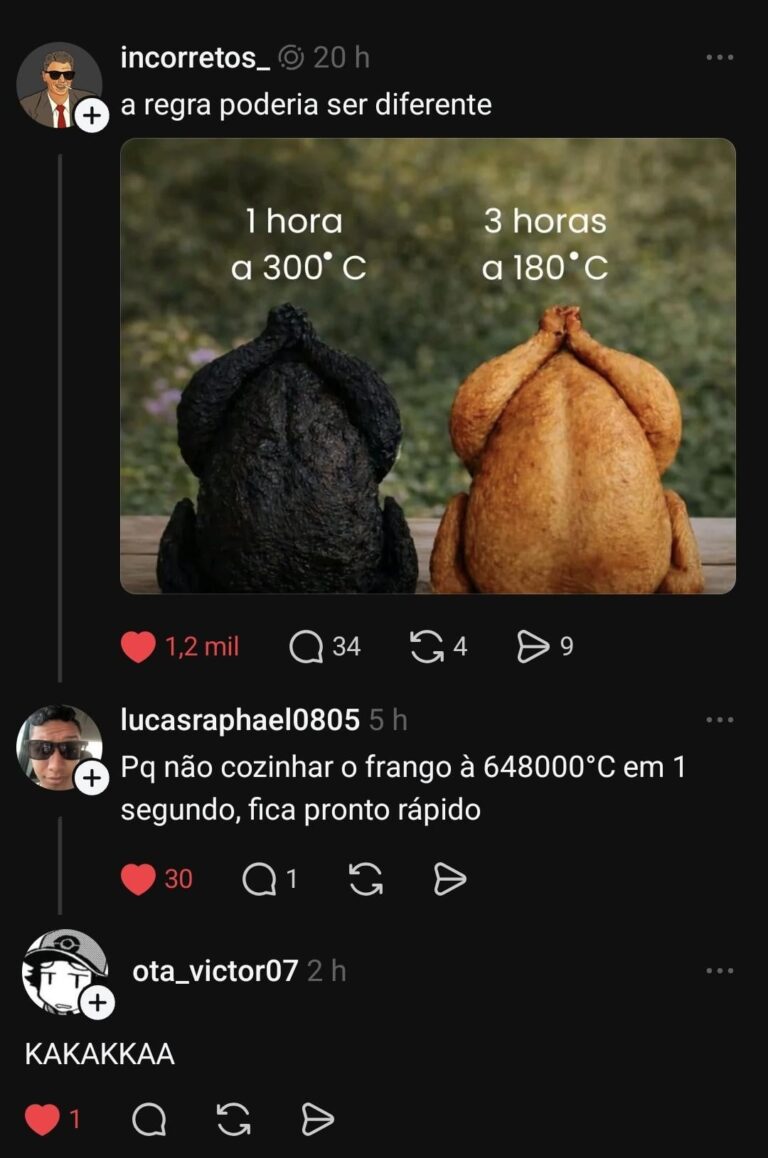Tap the heart on ota_victor07's KAKAKKAA reply
Image resolution: width=768 pixels, height=1158 pixels.
coord(41,1120)
